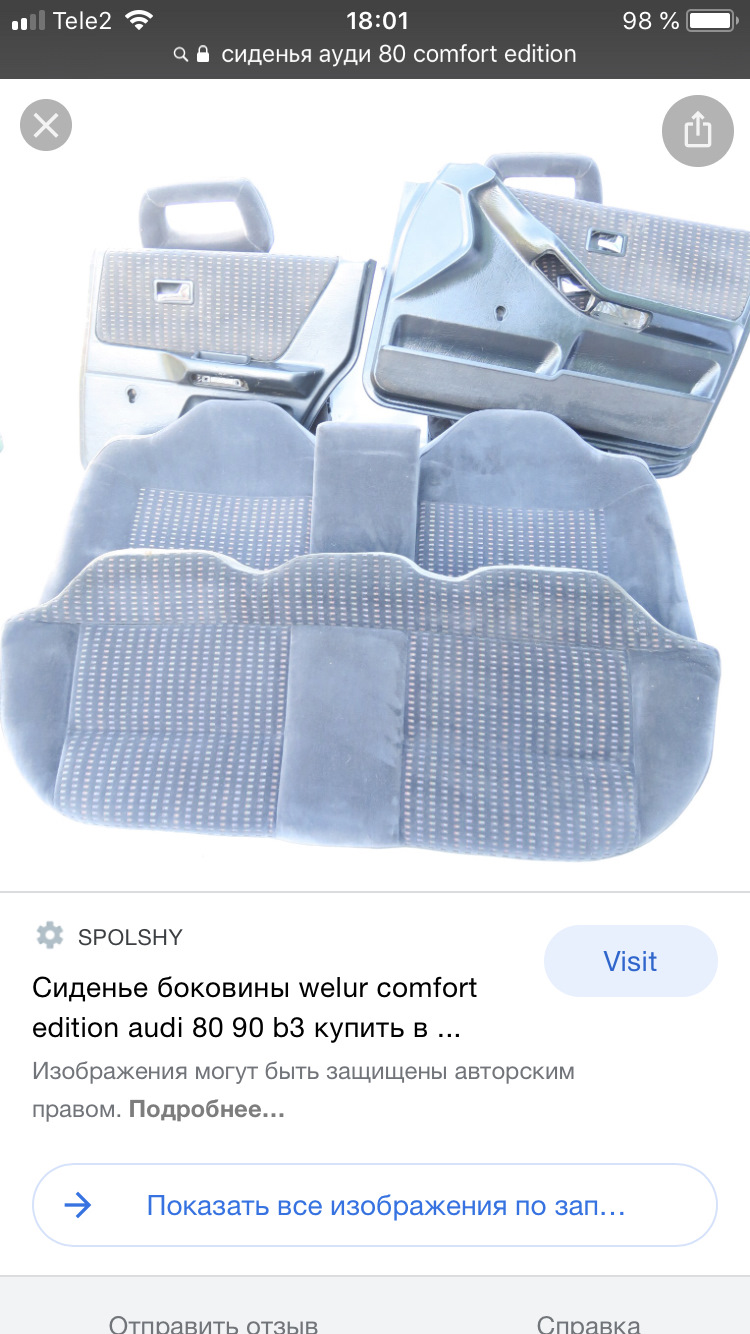750x1334 pixels.
Task: Tap Показать все изображения по запросу
Action: click(x=375, y=1205)
